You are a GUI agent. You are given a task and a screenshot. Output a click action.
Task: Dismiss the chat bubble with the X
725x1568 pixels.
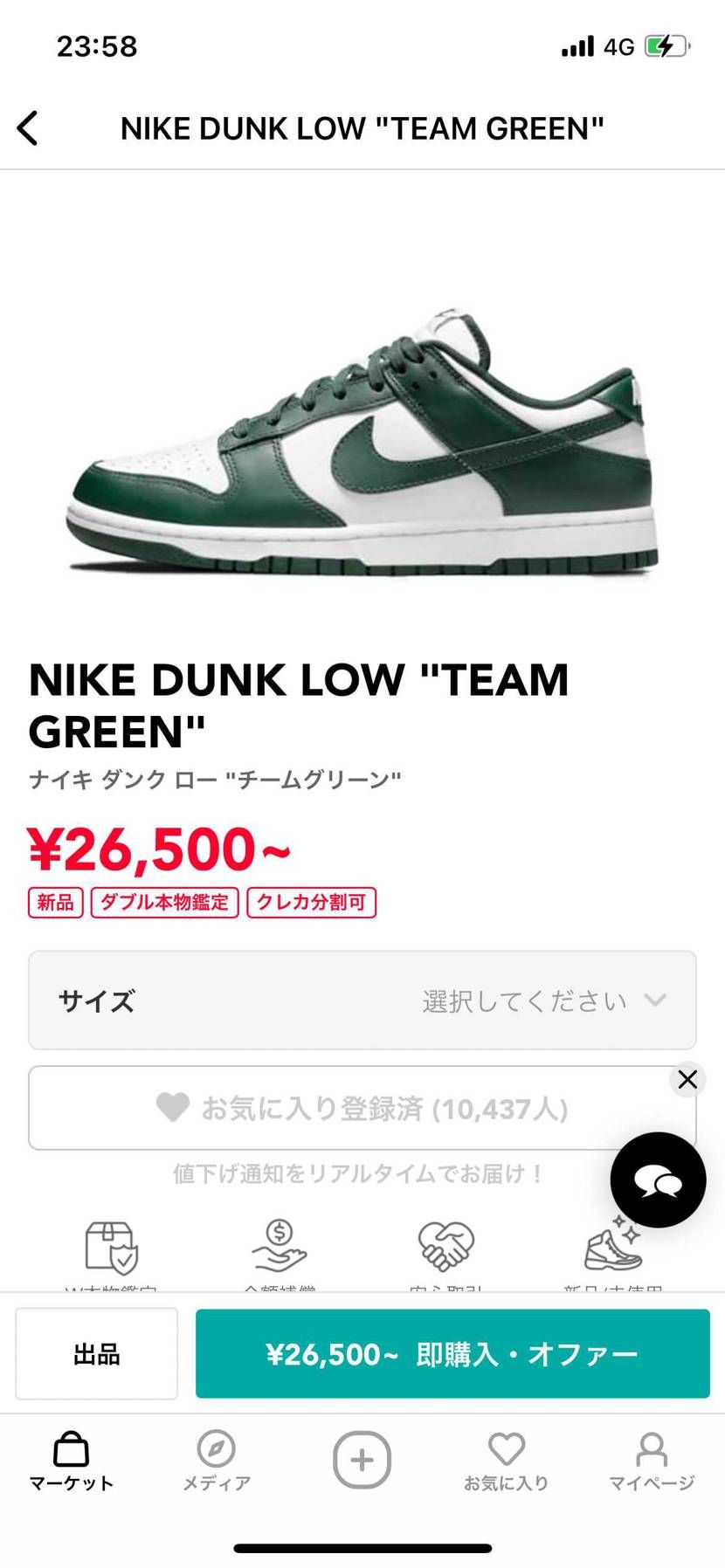click(x=687, y=1080)
